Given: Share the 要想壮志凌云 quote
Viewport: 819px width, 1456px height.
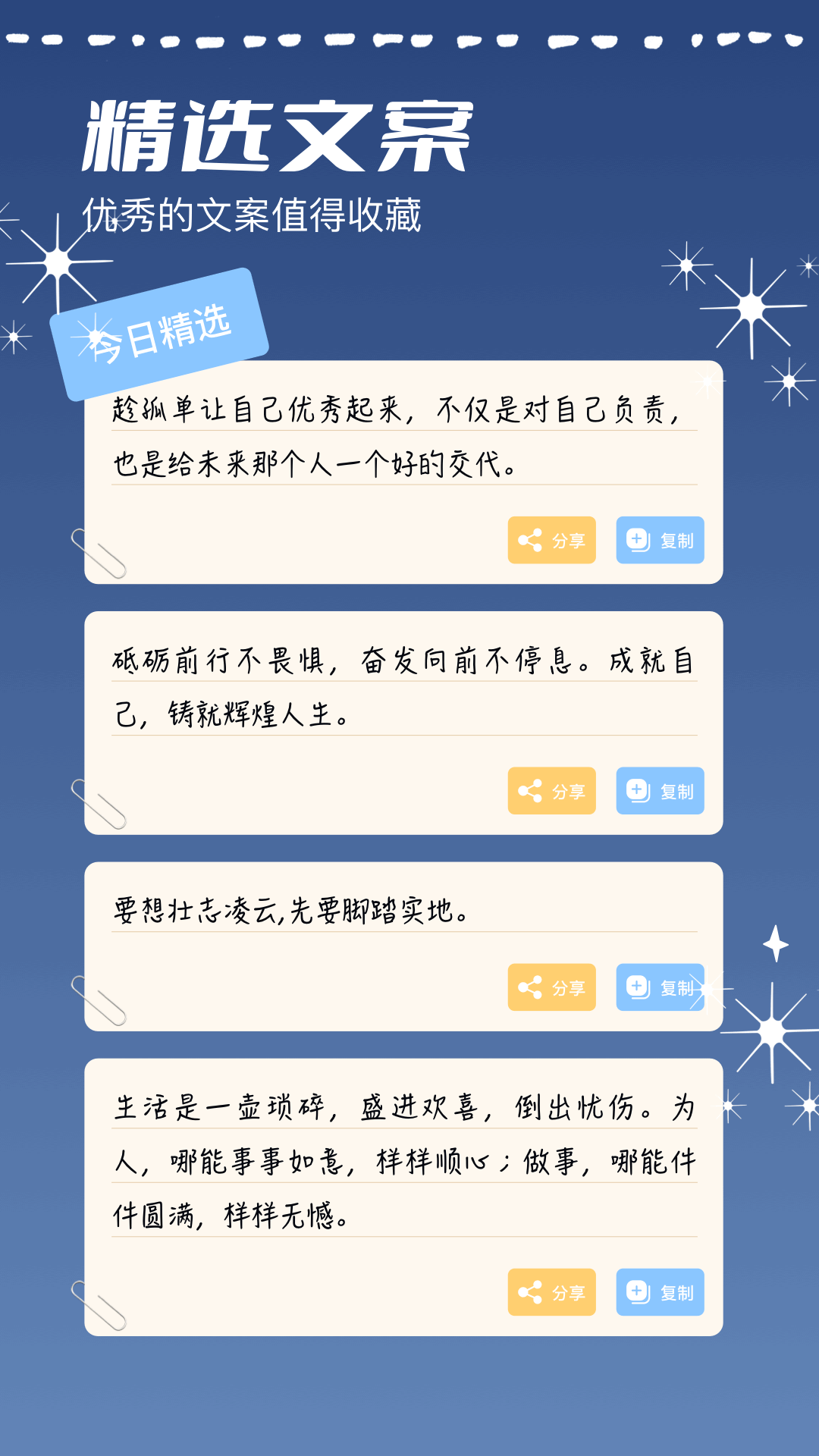Looking at the screenshot, I should (x=551, y=987).
